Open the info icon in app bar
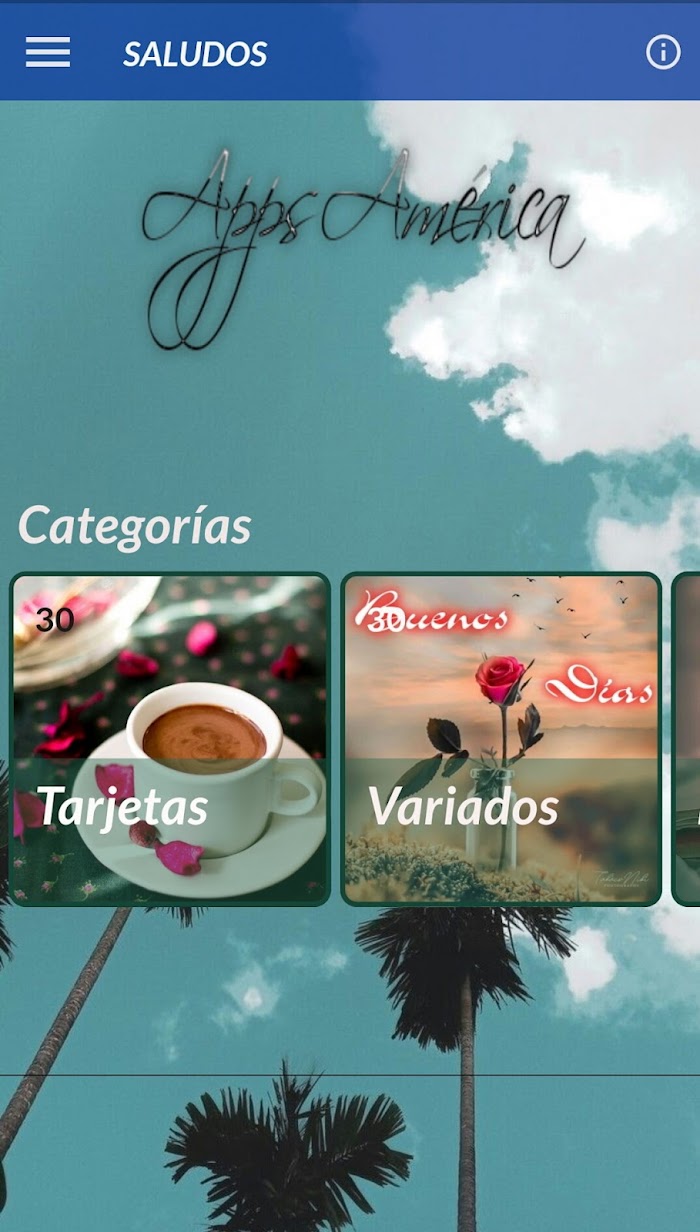This screenshot has width=700, height=1232. coord(663,52)
